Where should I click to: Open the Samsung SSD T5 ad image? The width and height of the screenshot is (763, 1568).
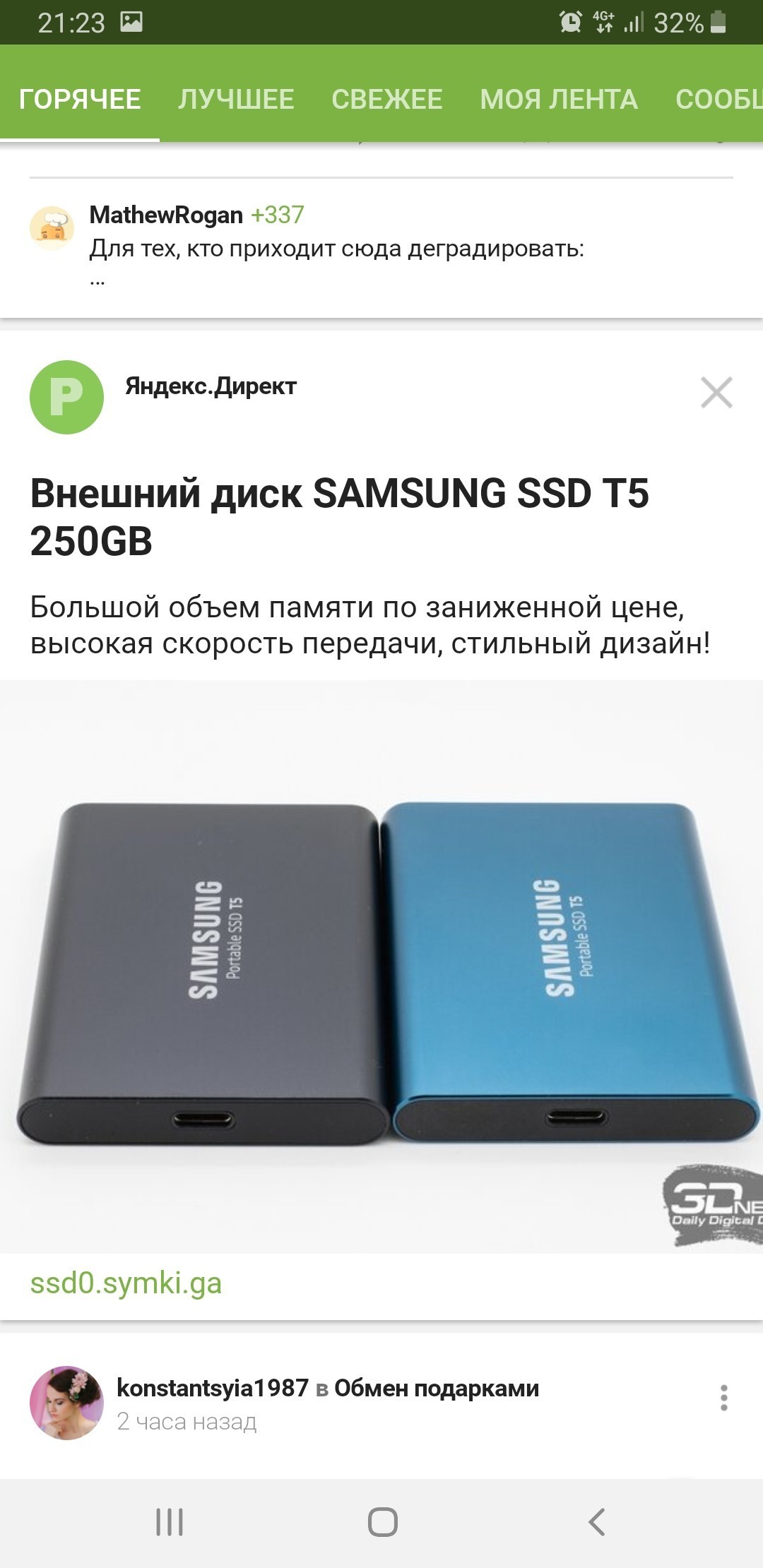click(381, 968)
